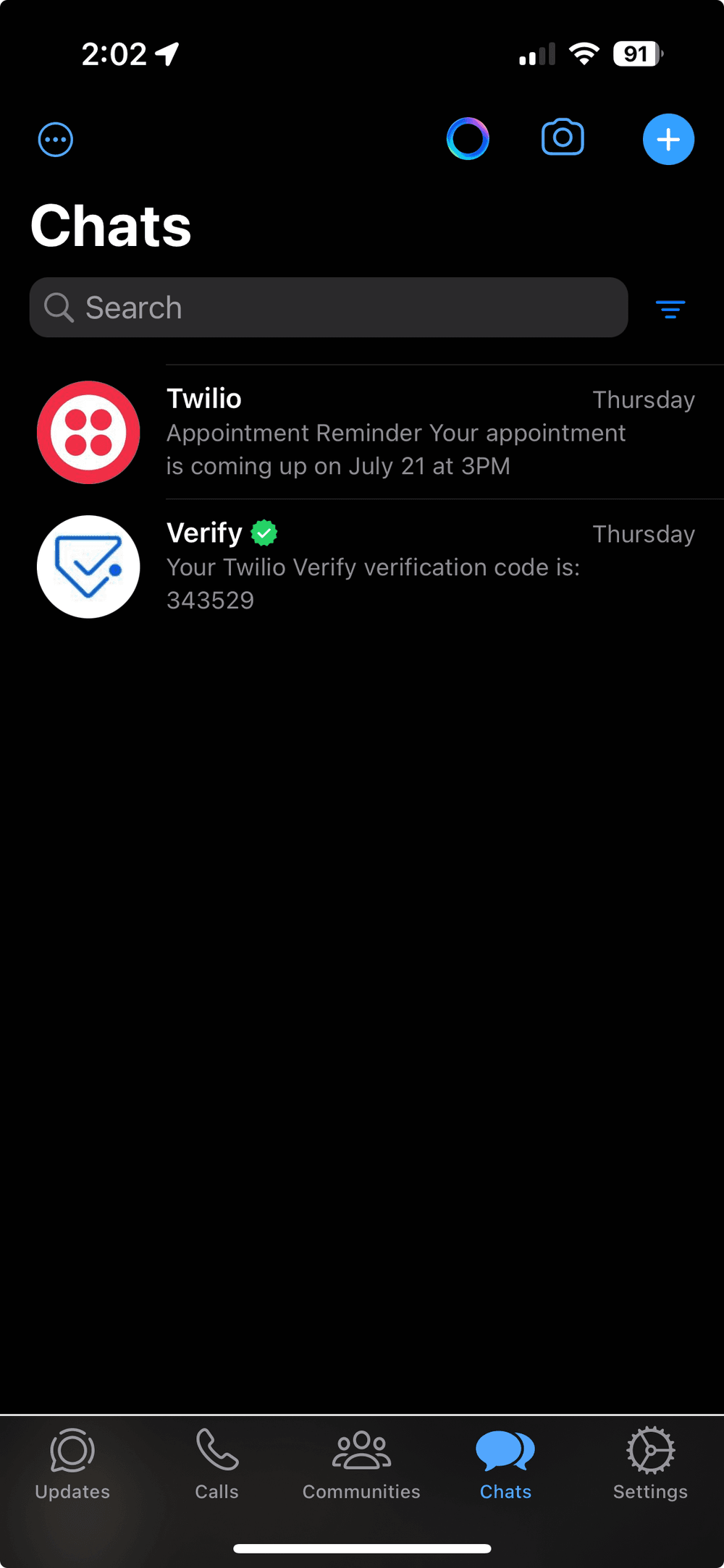The height and width of the screenshot is (1568, 724).
Task: Tap the search magnifier icon
Action: [59, 307]
